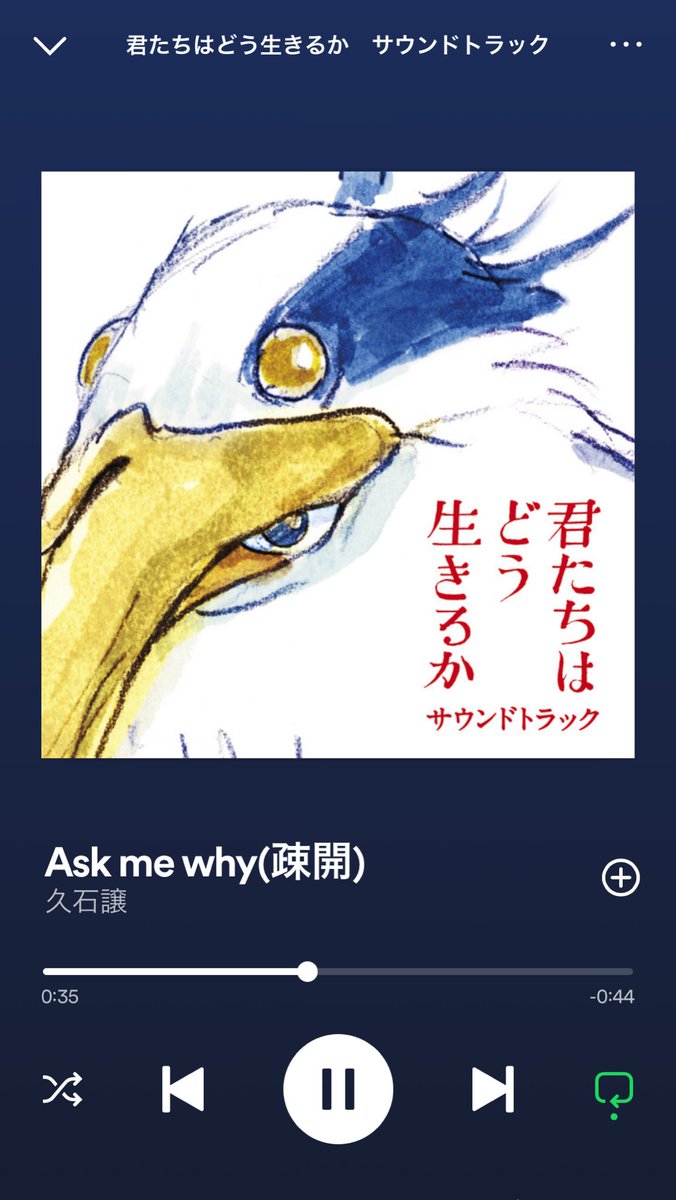
Task: Toggle the green repeat button
Action: (613, 1092)
